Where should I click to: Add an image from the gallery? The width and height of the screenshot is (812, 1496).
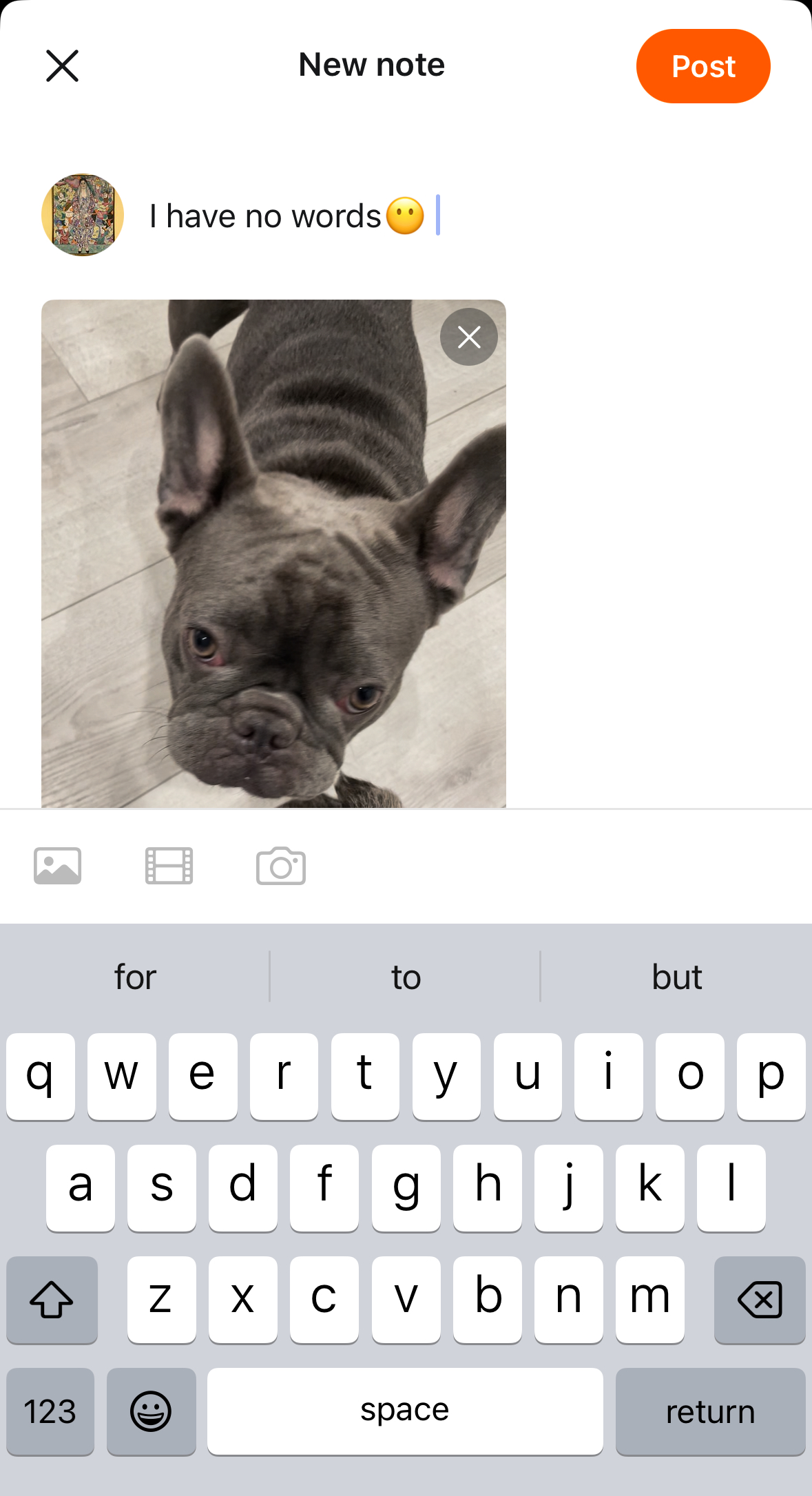58,866
